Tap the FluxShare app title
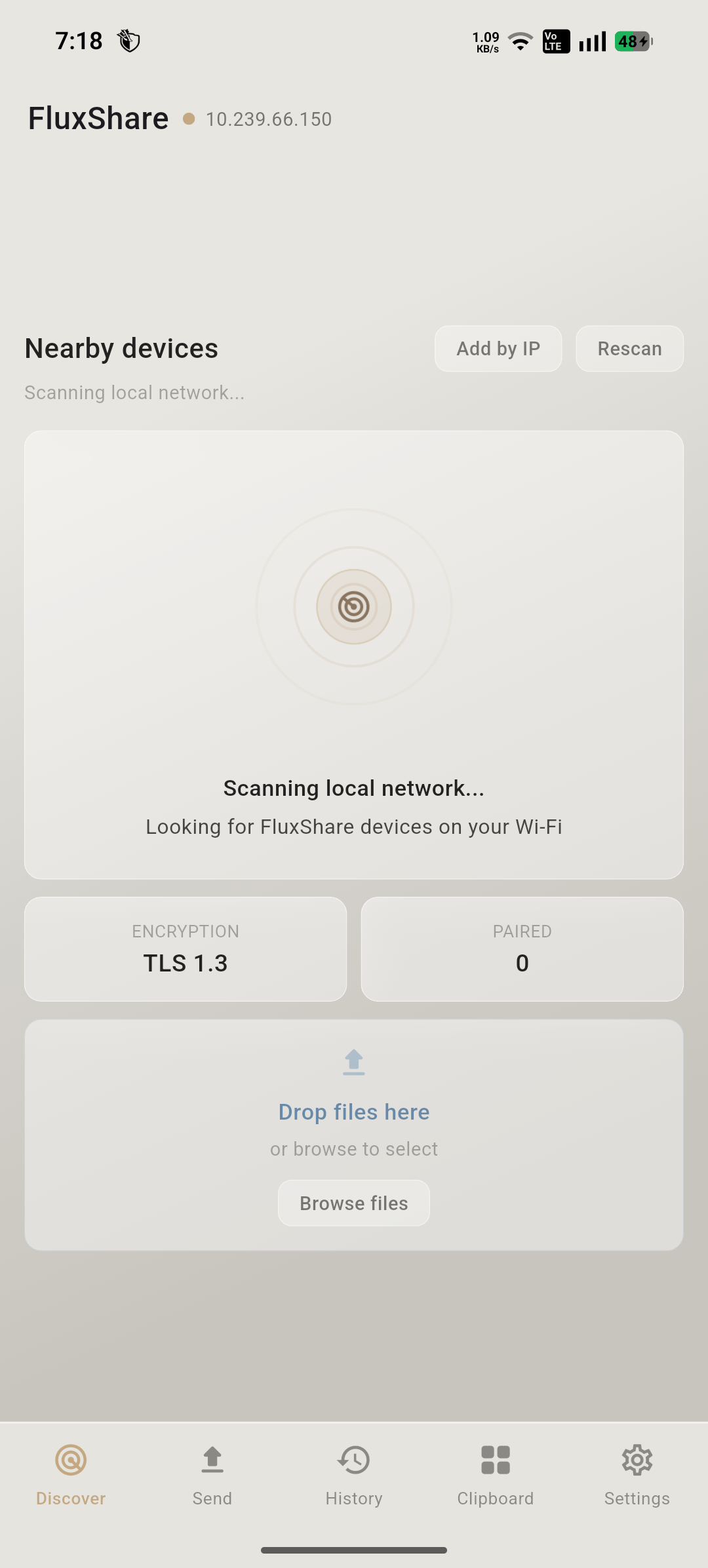 [97, 118]
